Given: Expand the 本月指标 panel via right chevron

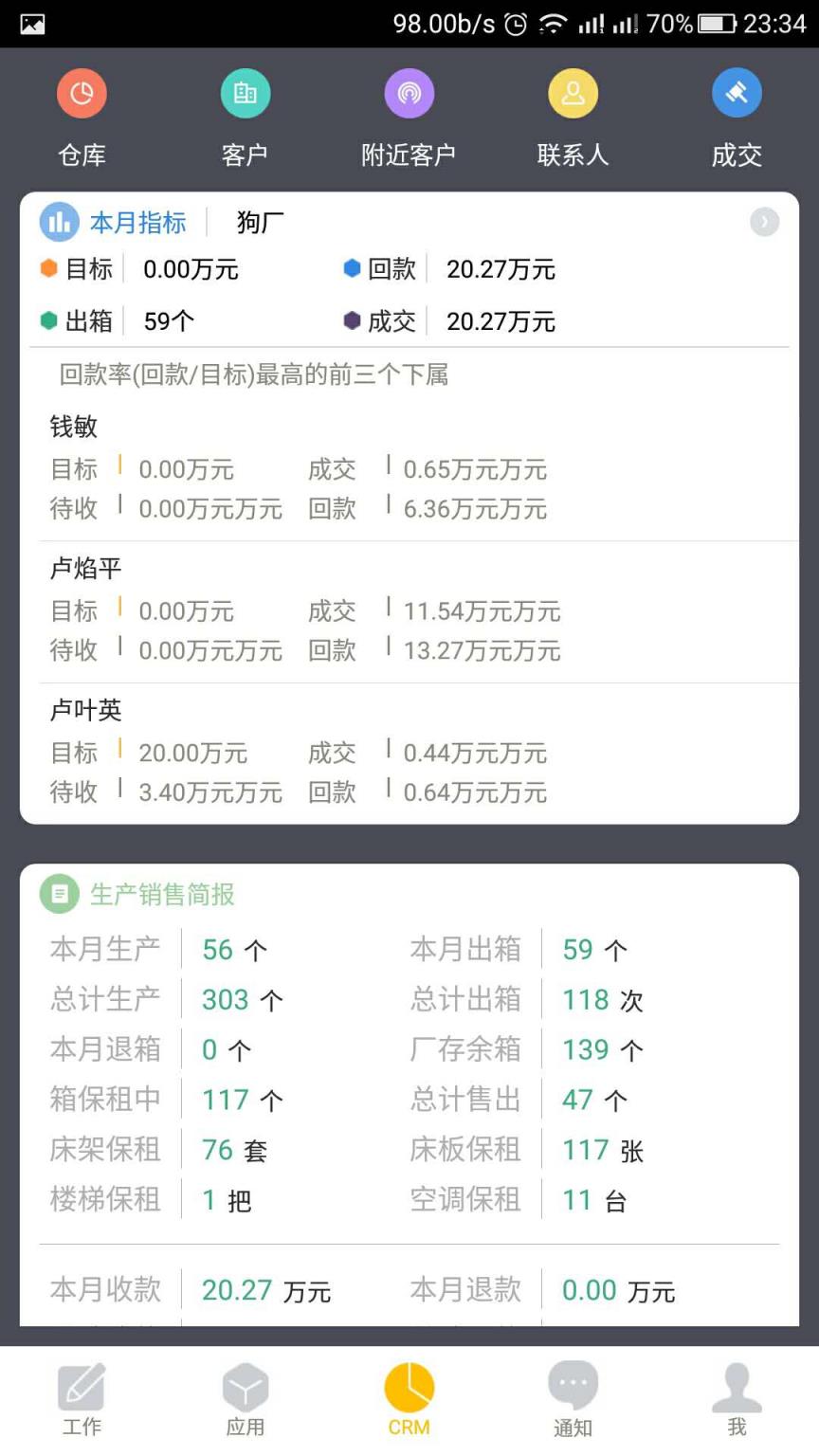Looking at the screenshot, I should point(764,221).
